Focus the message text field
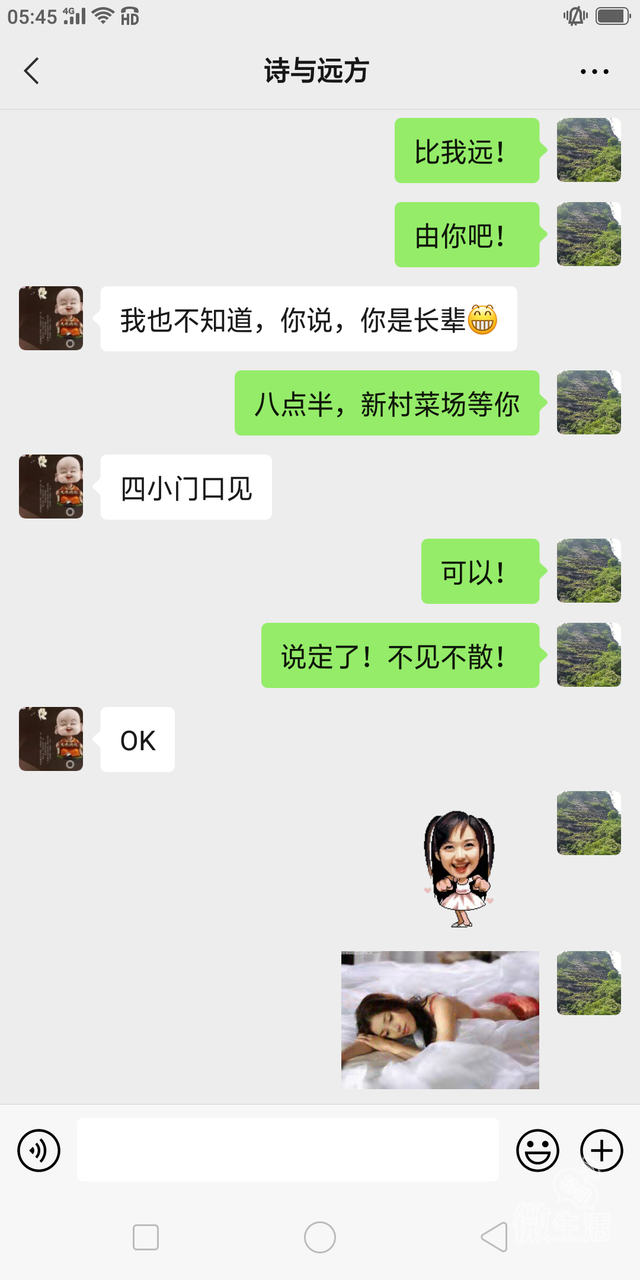Image resolution: width=640 pixels, height=1280 pixels. pyautogui.click(x=288, y=1150)
